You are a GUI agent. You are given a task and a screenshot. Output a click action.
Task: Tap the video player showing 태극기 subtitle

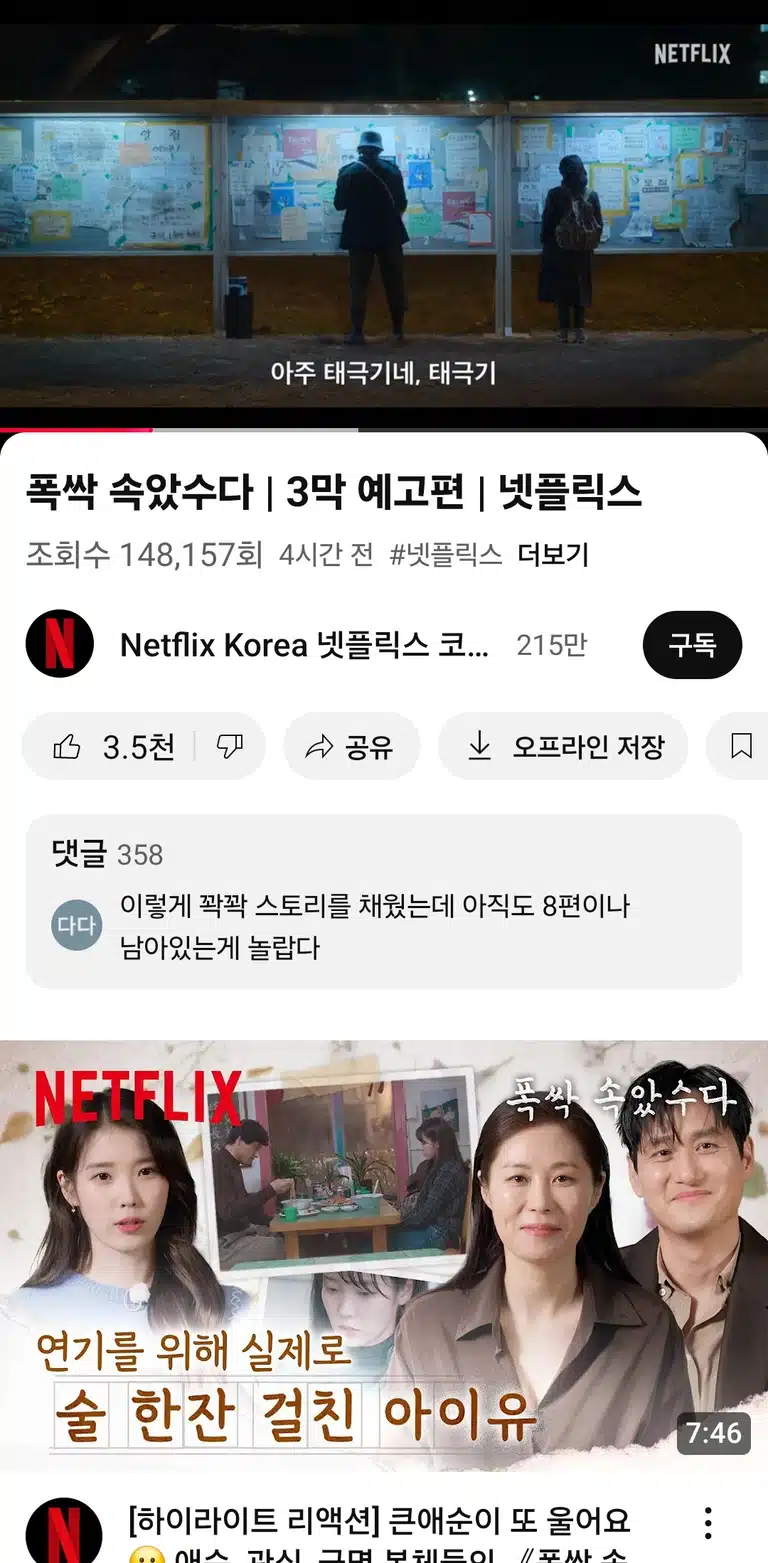[384, 216]
